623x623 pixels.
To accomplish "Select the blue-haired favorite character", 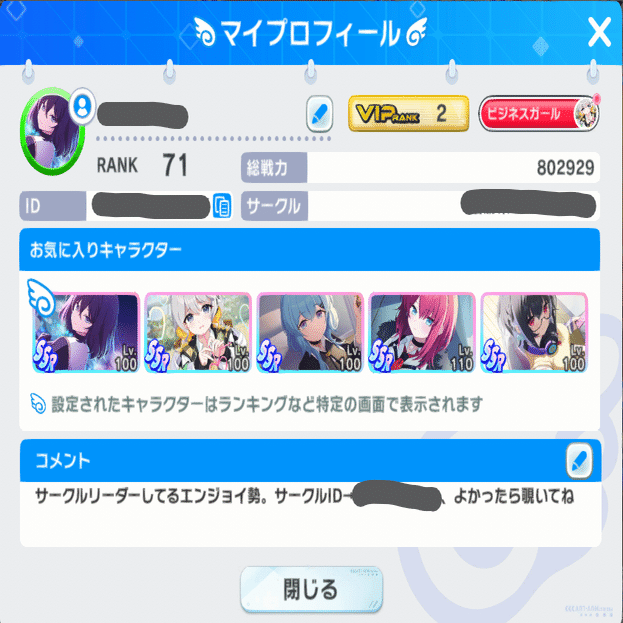I will (x=310, y=333).
